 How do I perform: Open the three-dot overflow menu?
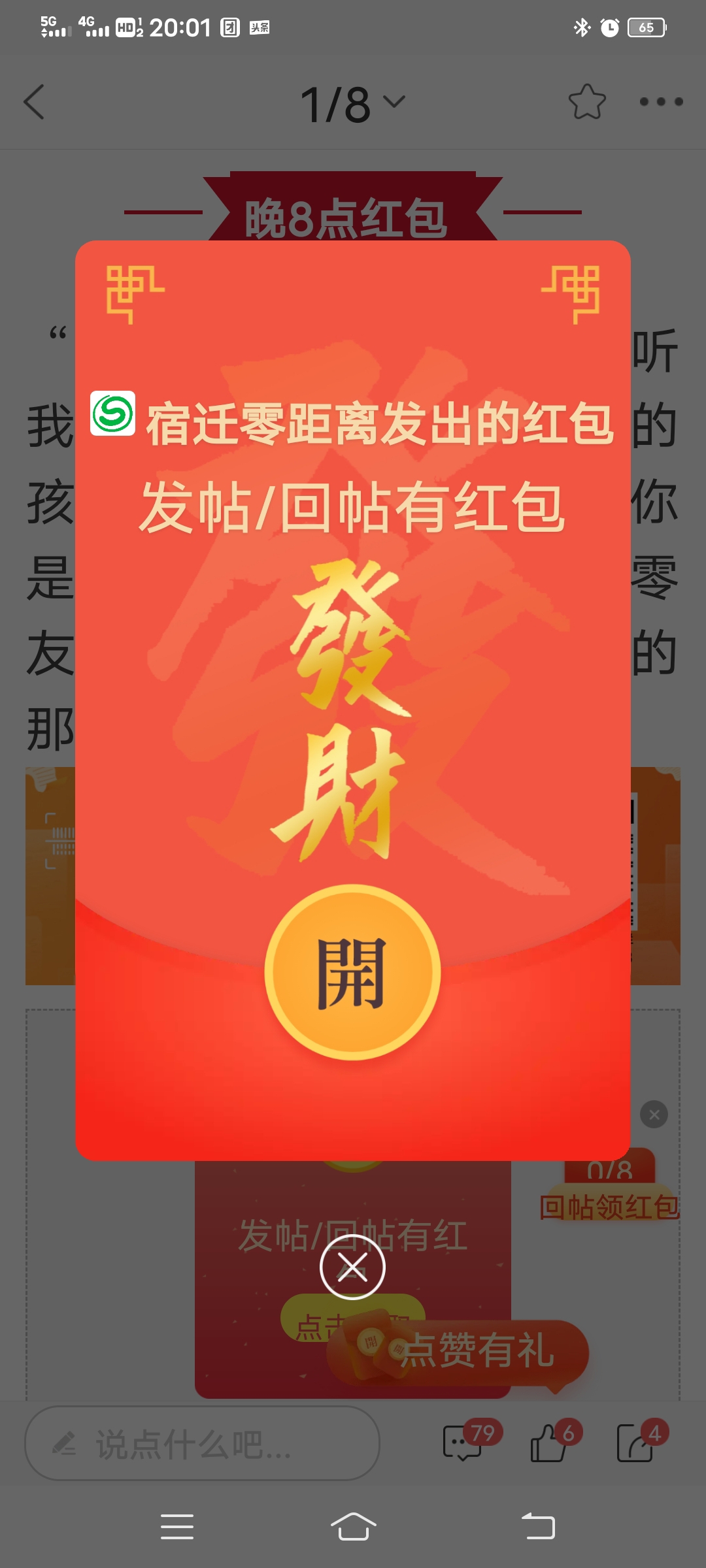tap(661, 102)
